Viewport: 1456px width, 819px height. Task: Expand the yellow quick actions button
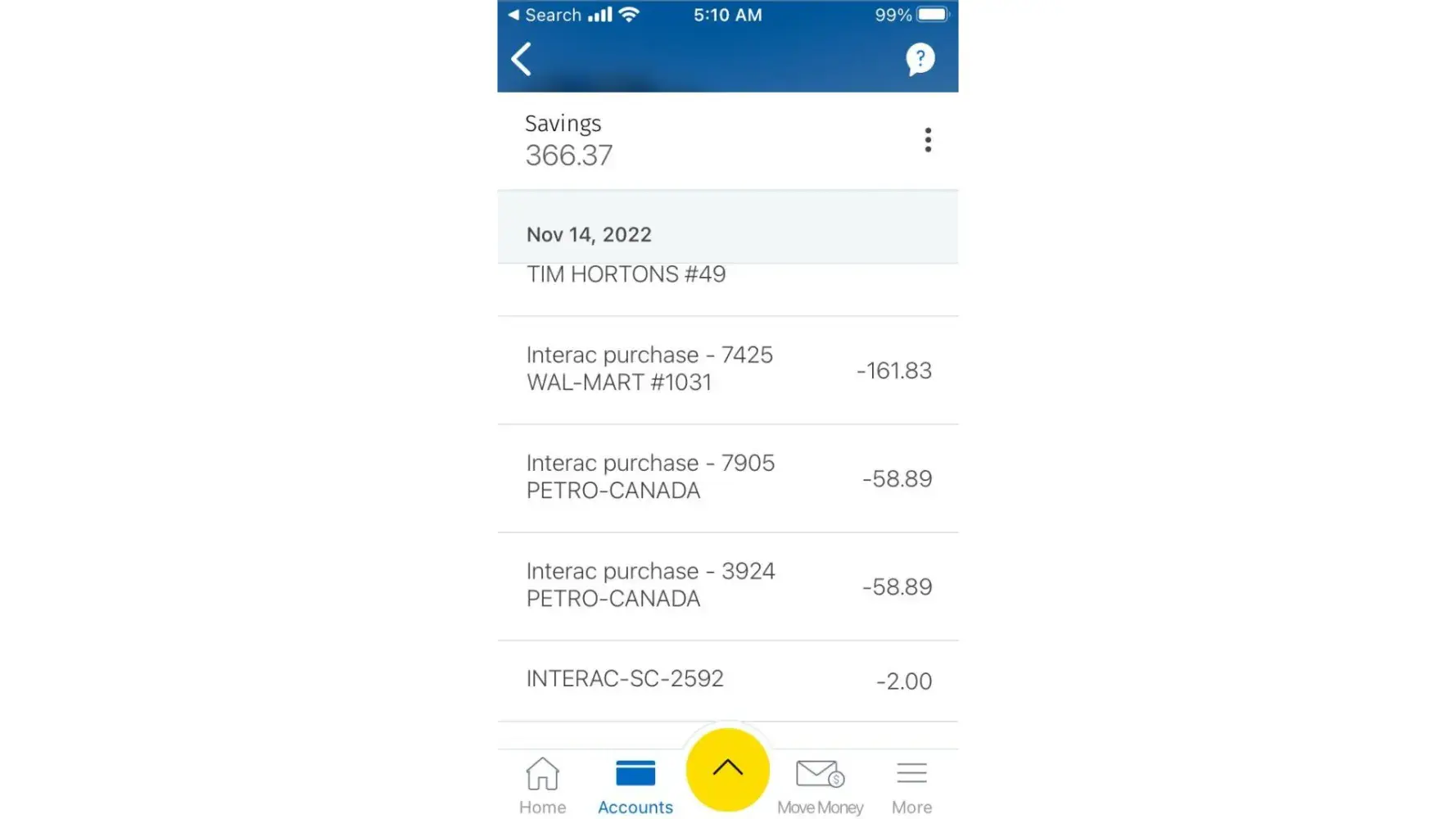pyautogui.click(x=727, y=769)
